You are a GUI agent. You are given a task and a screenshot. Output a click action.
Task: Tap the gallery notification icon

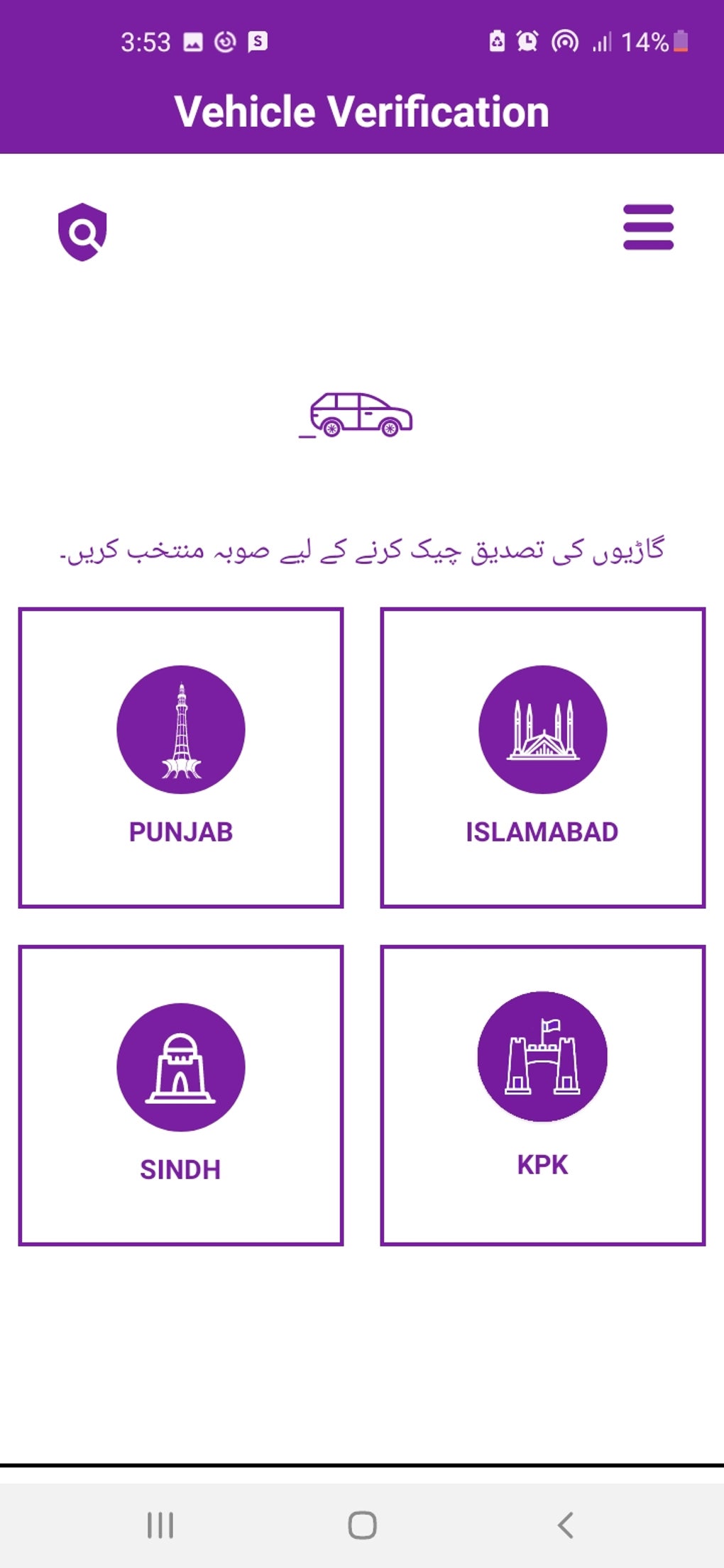pos(193,43)
